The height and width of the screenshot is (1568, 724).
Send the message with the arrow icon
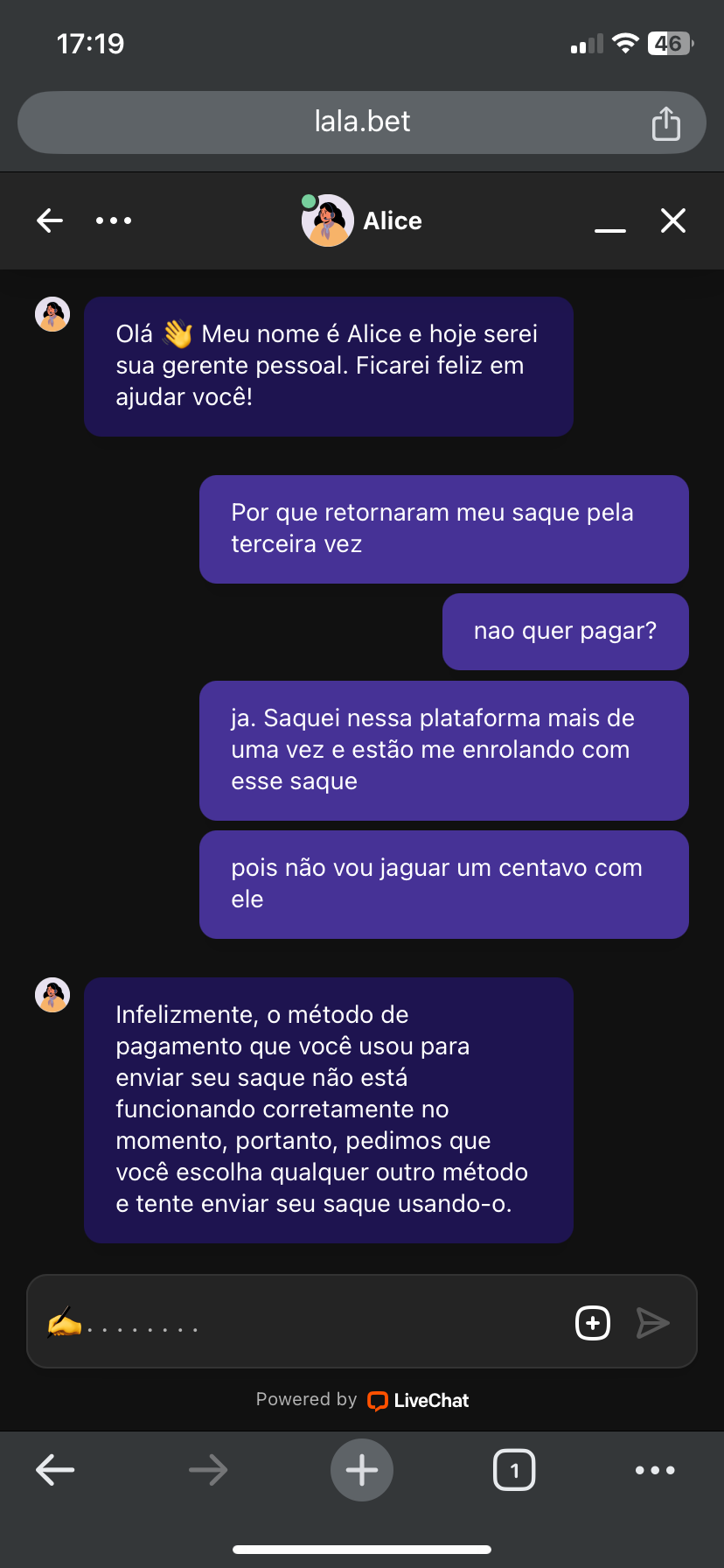652,1322
